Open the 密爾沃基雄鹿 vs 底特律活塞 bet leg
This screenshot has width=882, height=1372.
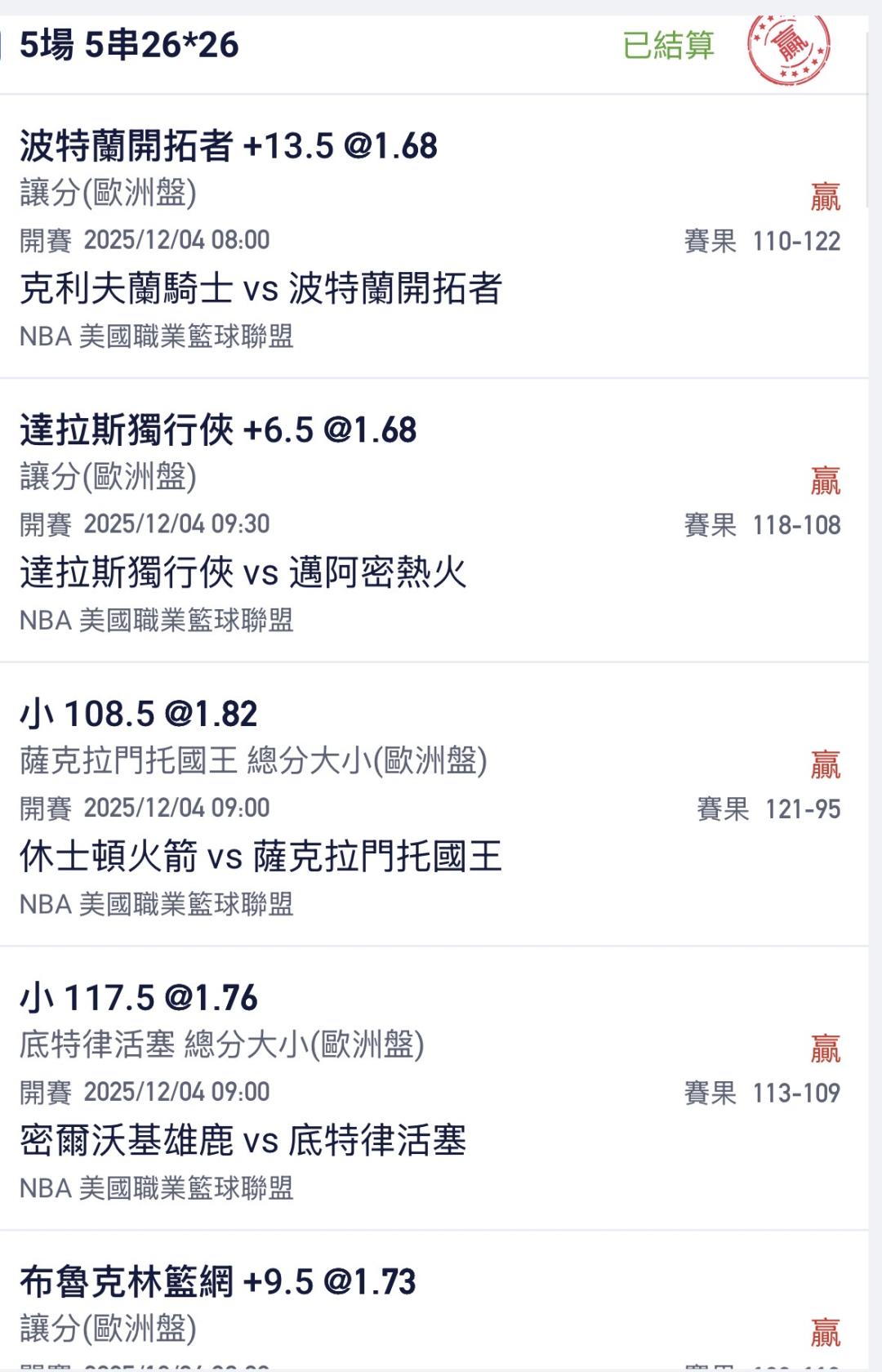(x=434, y=1089)
